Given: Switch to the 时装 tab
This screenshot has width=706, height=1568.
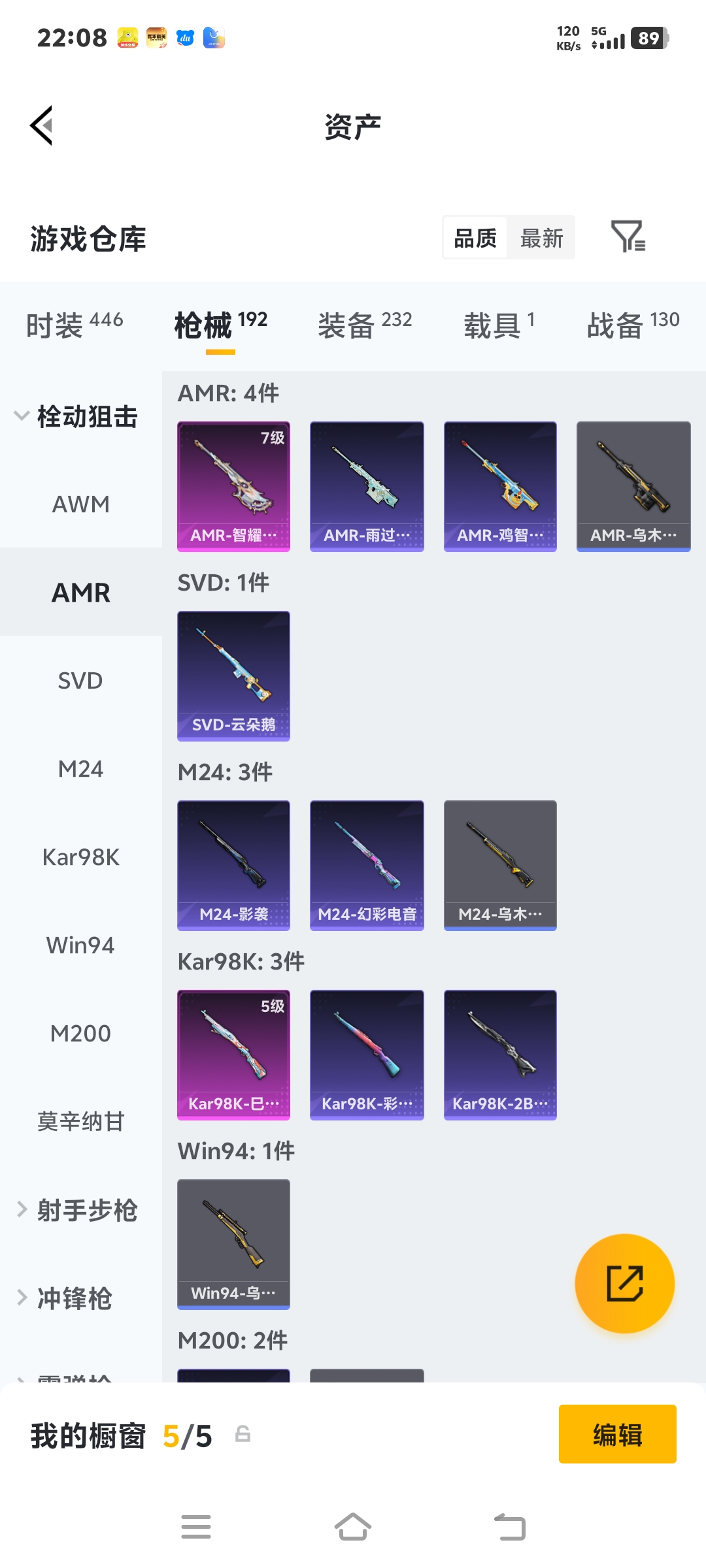Looking at the screenshot, I should [74, 324].
